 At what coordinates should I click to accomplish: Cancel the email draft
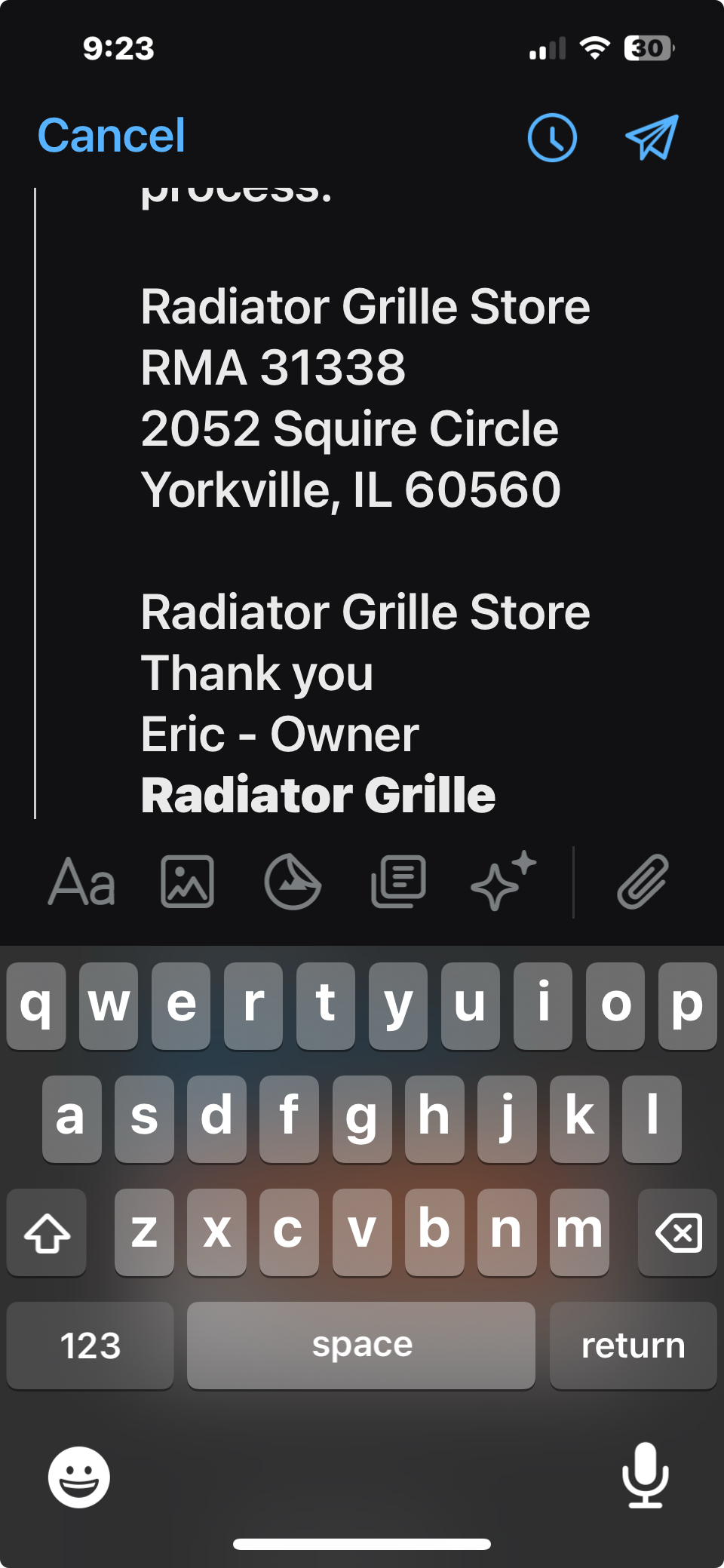(x=111, y=136)
